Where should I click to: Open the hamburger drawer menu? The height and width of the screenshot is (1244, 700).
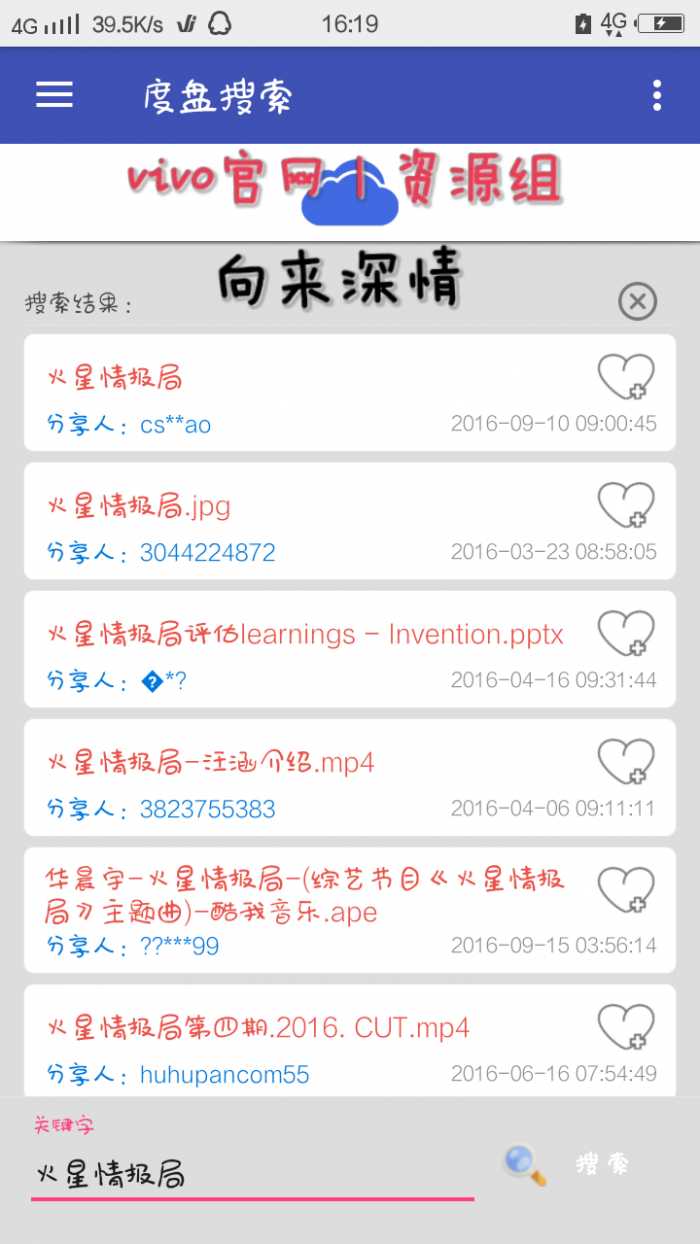point(55,94)
